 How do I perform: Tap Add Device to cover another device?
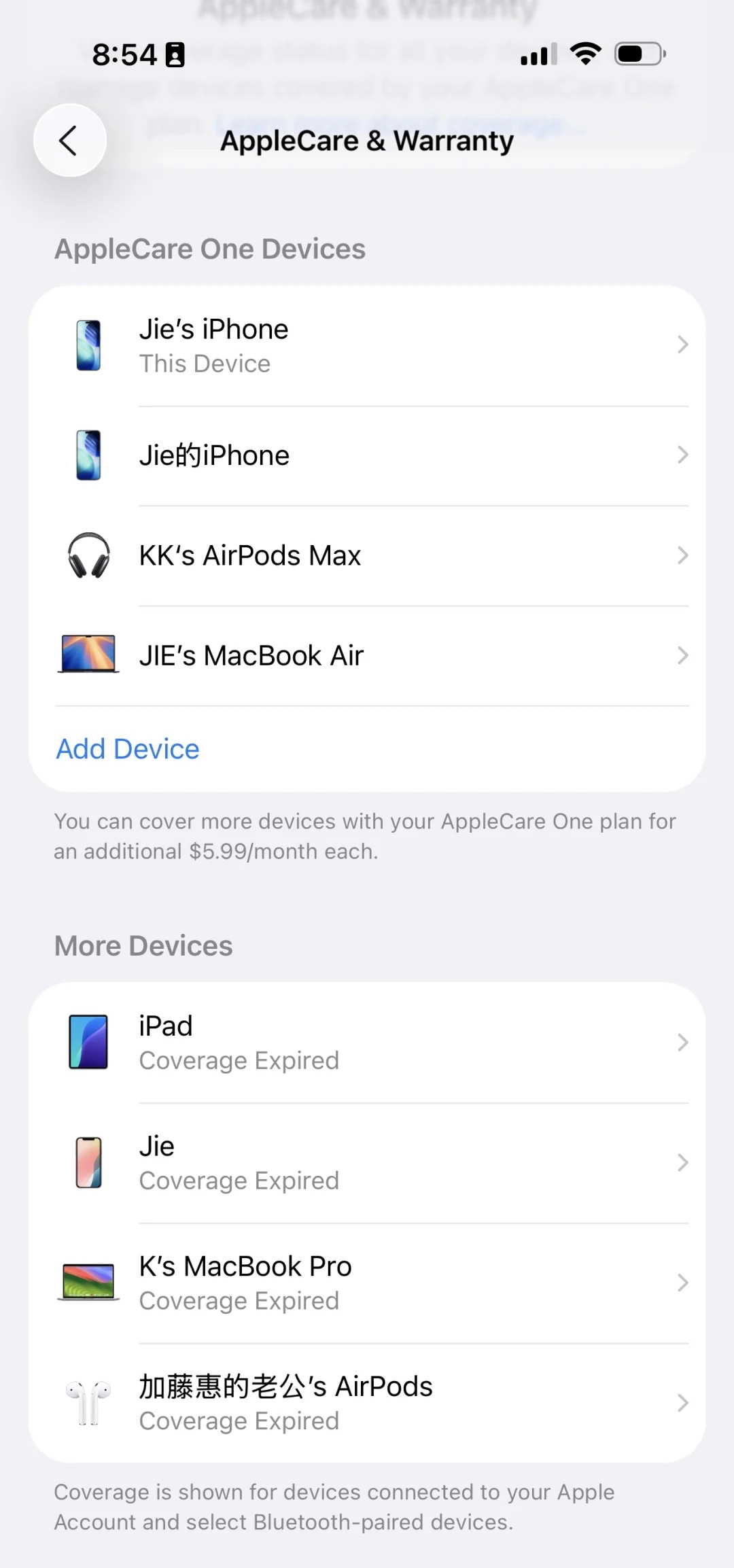click(x=126, y=749)
